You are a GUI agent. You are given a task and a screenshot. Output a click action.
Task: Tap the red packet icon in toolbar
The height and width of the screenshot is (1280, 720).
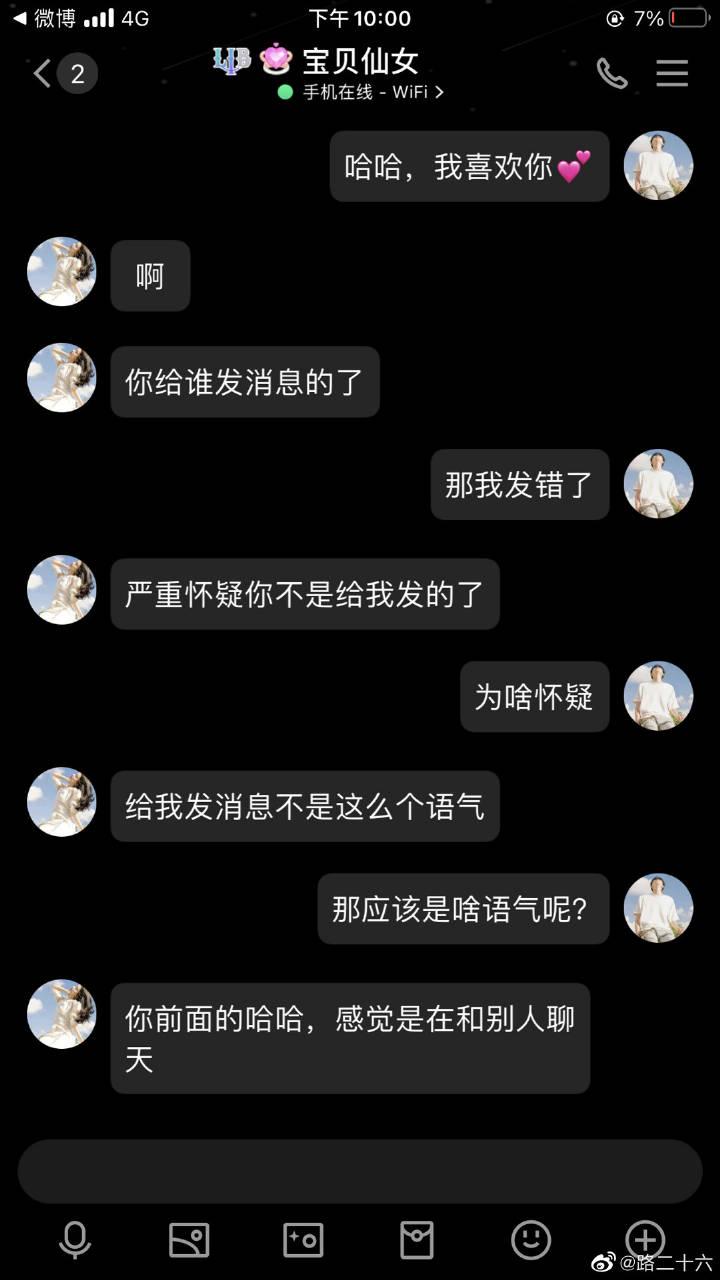coord(417,1238)
